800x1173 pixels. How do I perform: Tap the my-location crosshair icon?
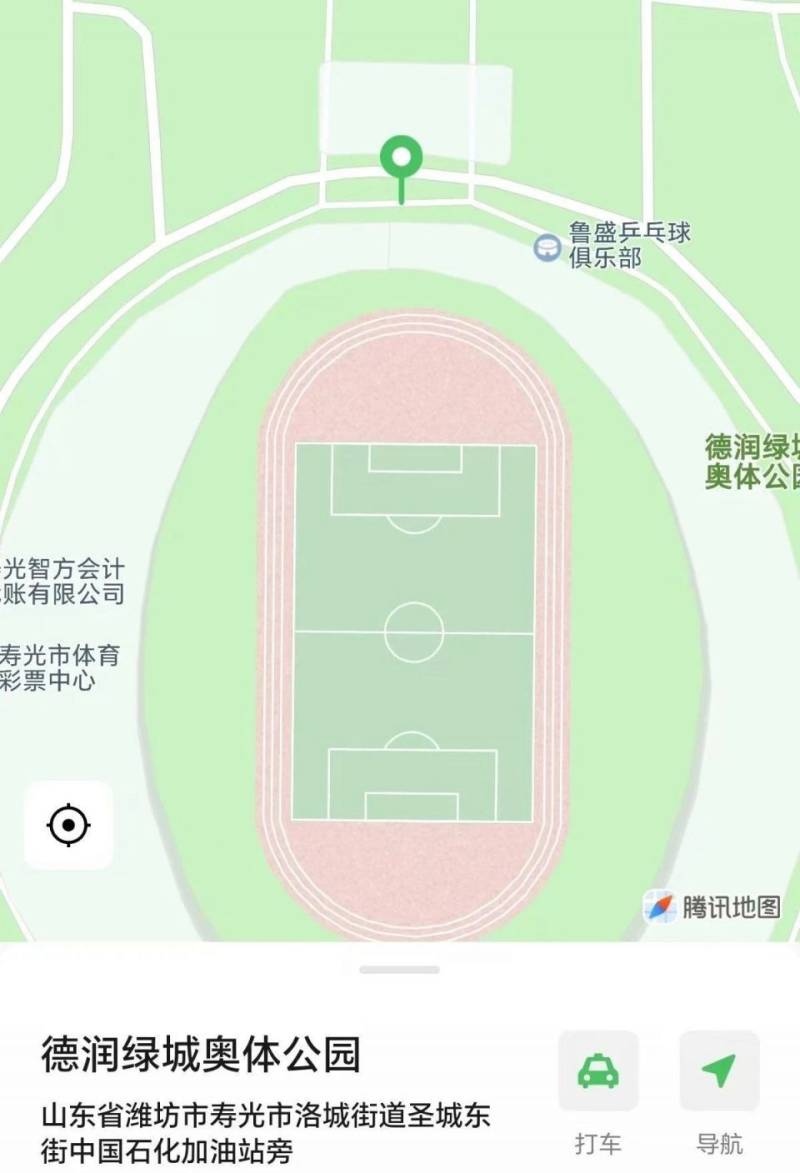66,824
